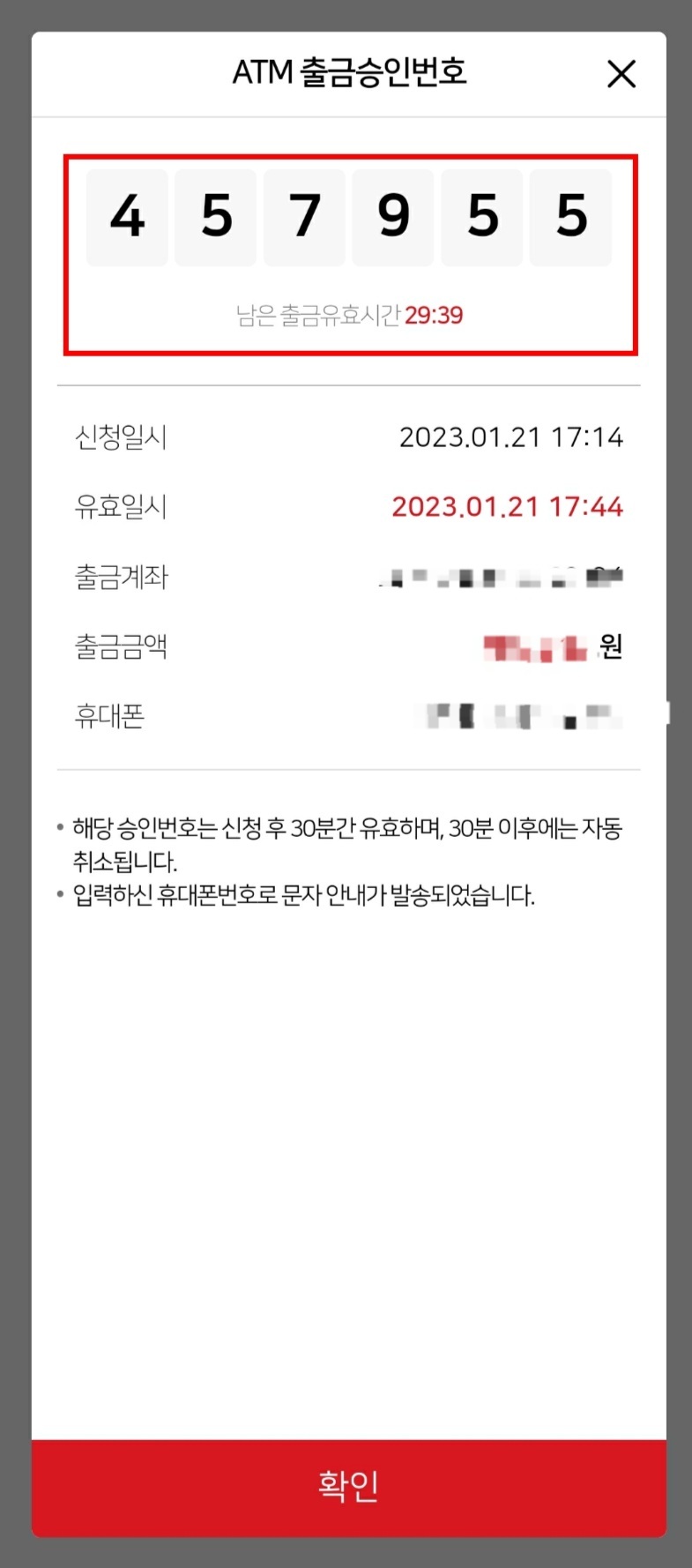Viewport: 692px width, 1568px height.
Task: Close the ATM 출금승인번호 dialog
Action: (621, 74)
